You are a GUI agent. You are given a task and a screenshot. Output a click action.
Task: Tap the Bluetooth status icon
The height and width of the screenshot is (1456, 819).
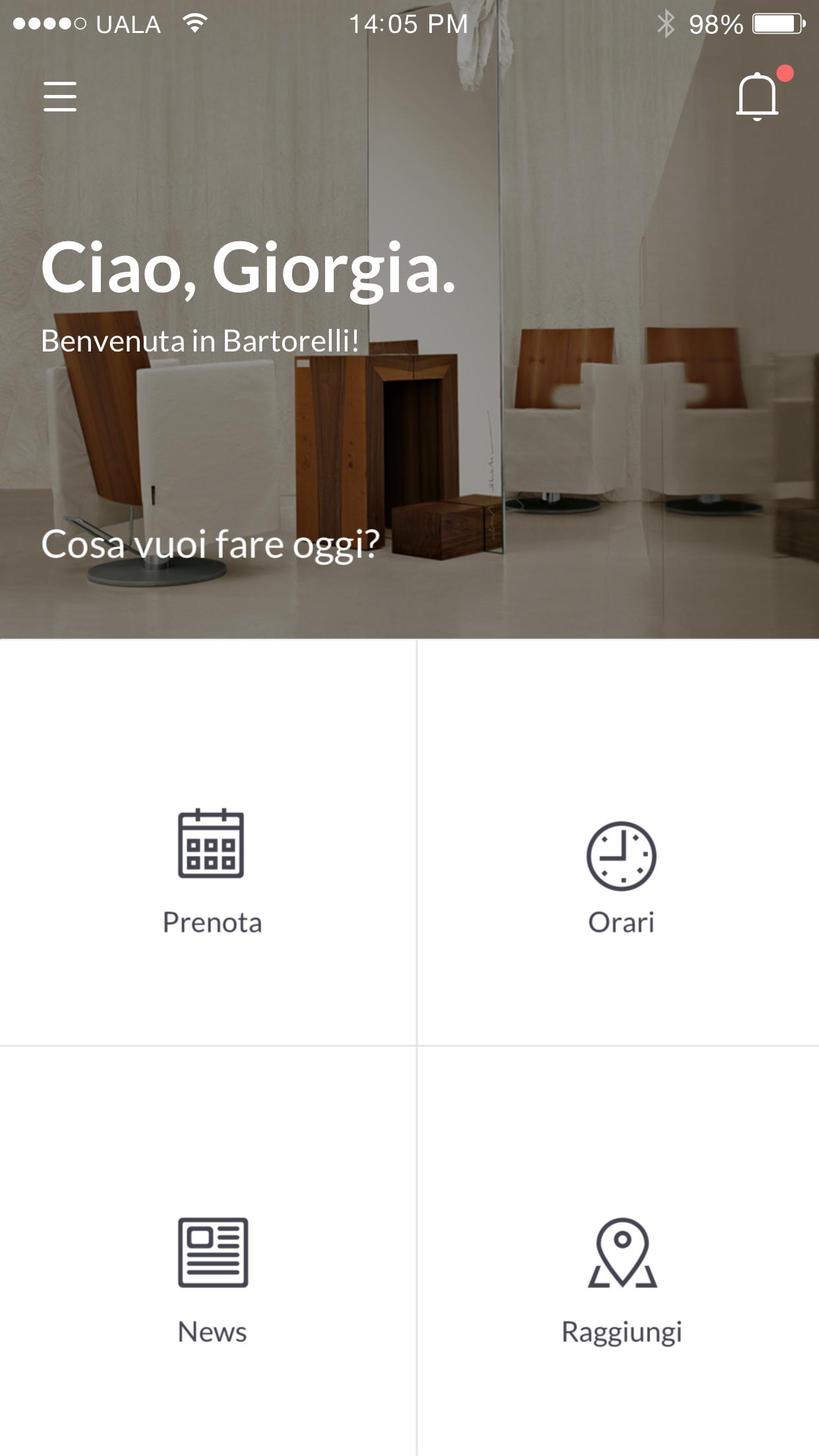pyautogui.click(x=666, y=22)
